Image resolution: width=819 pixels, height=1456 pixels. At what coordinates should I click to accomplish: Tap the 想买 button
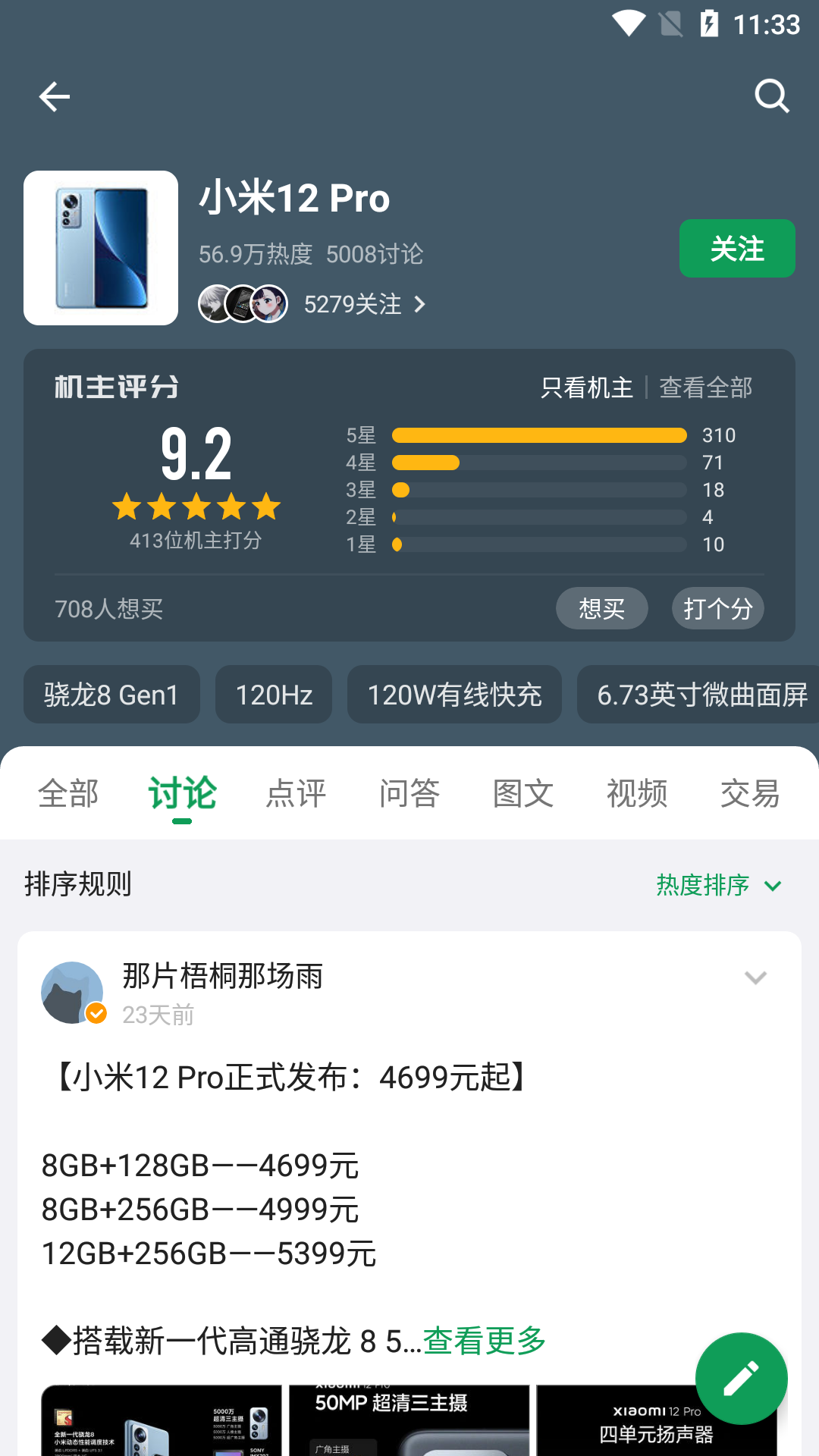(601, 608)
